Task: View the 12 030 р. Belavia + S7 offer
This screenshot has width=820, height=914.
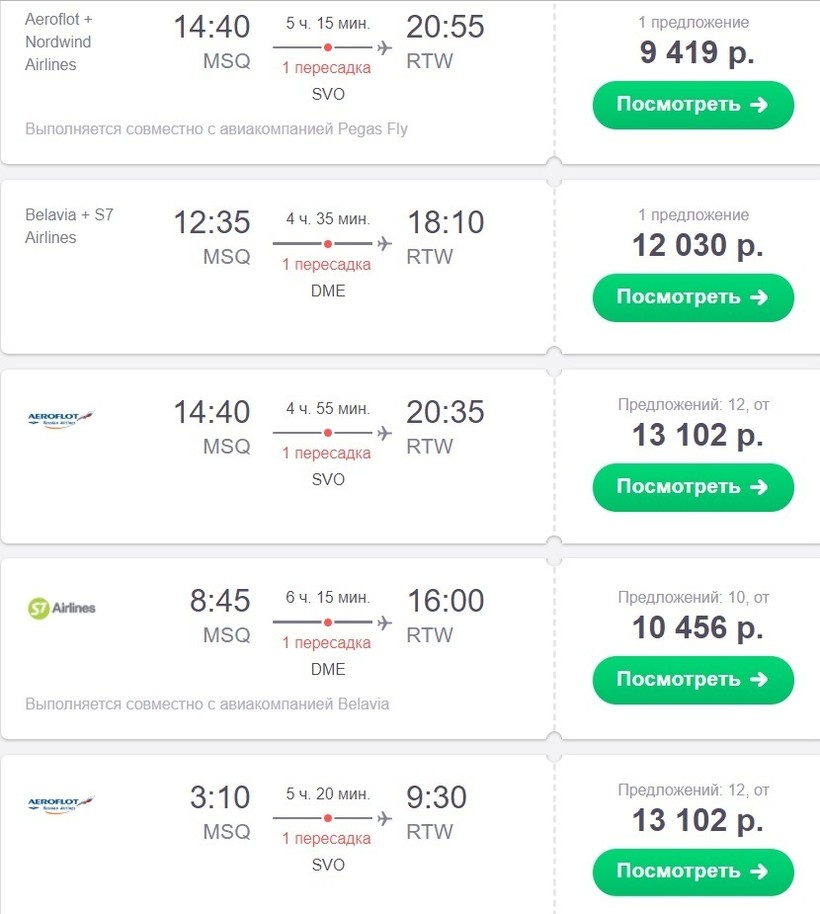Action: 692,297
